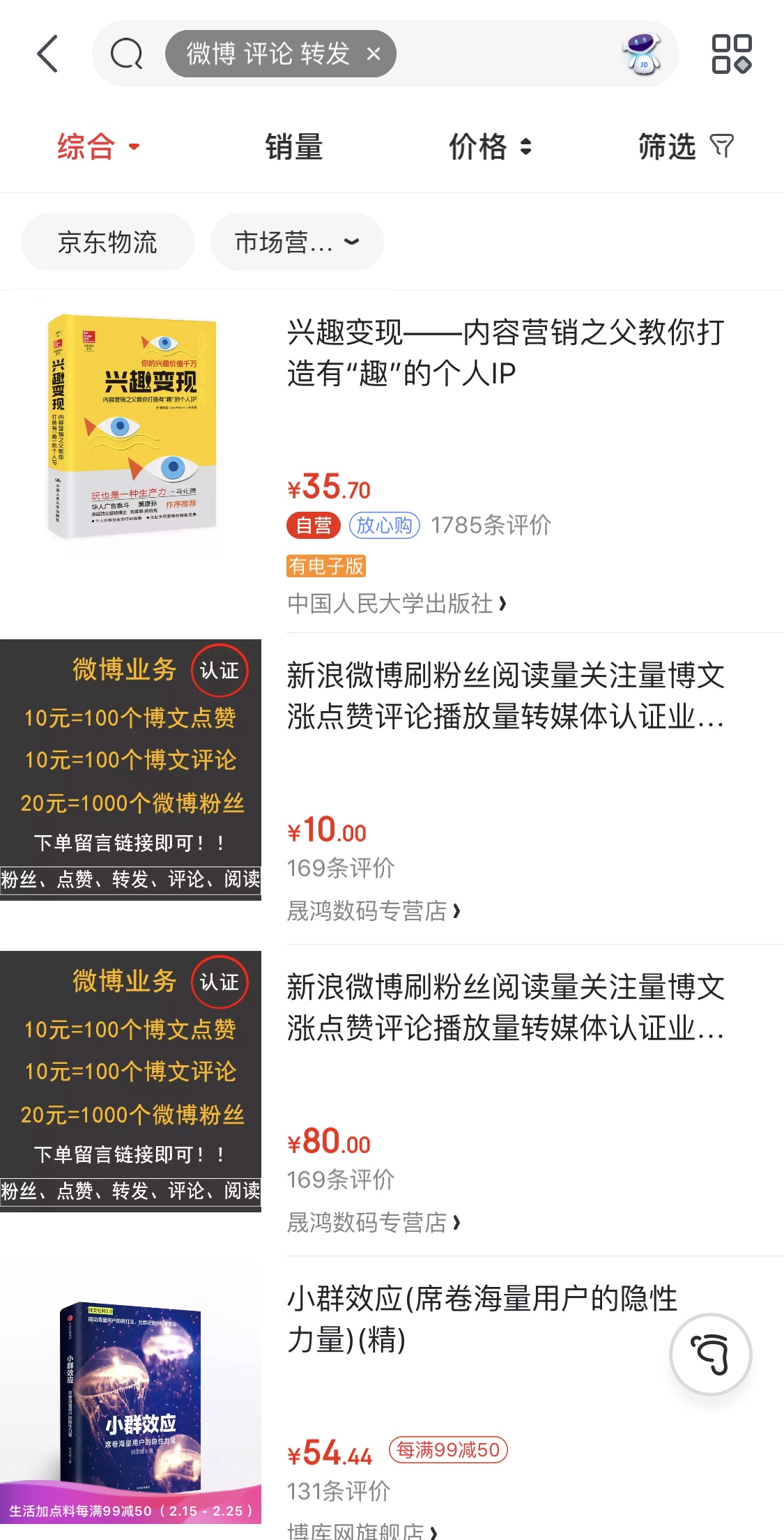Open the 小群效应 book listing

(481, 1319)
